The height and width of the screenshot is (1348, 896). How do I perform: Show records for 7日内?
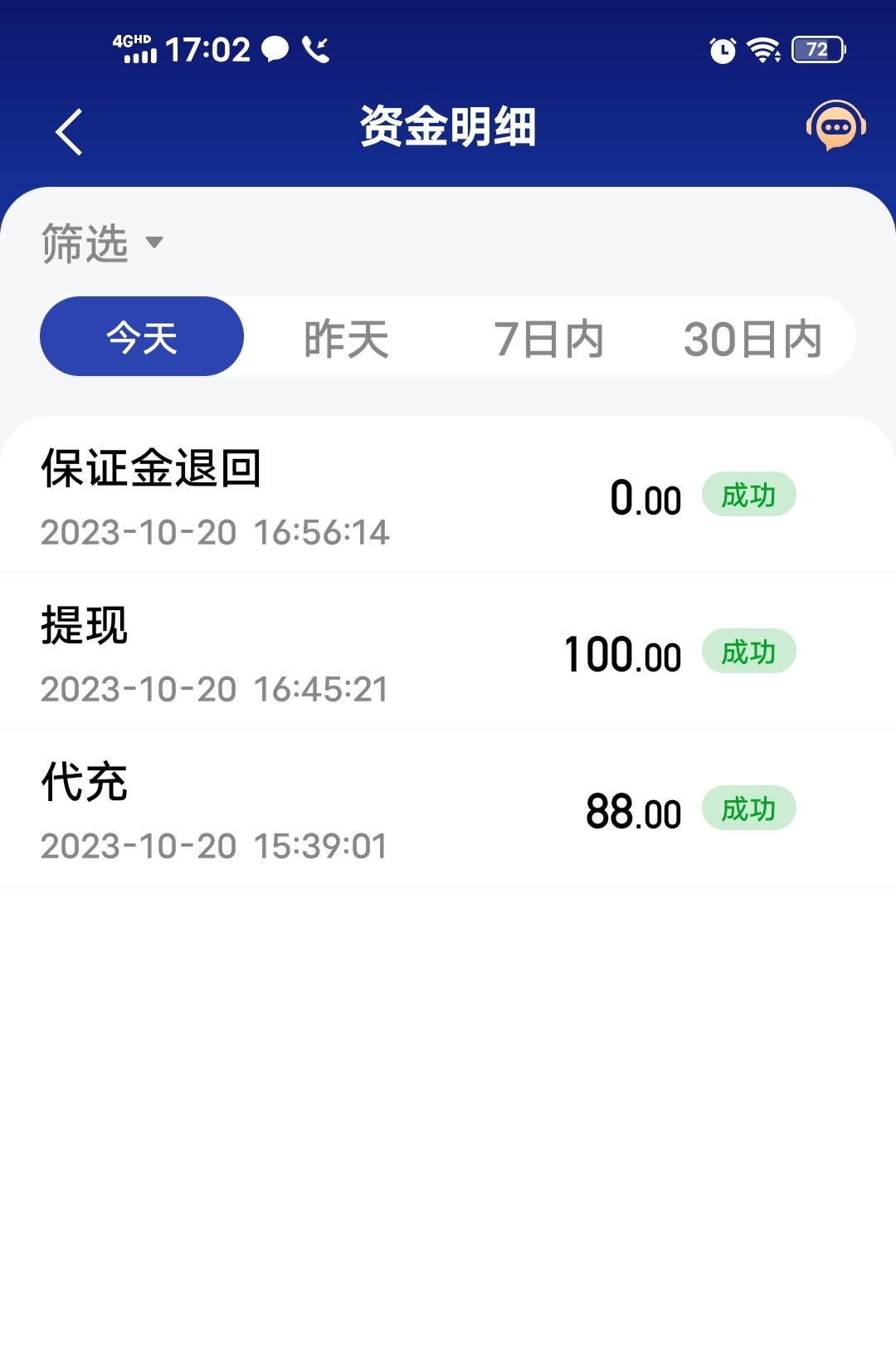tap(548, 339)
